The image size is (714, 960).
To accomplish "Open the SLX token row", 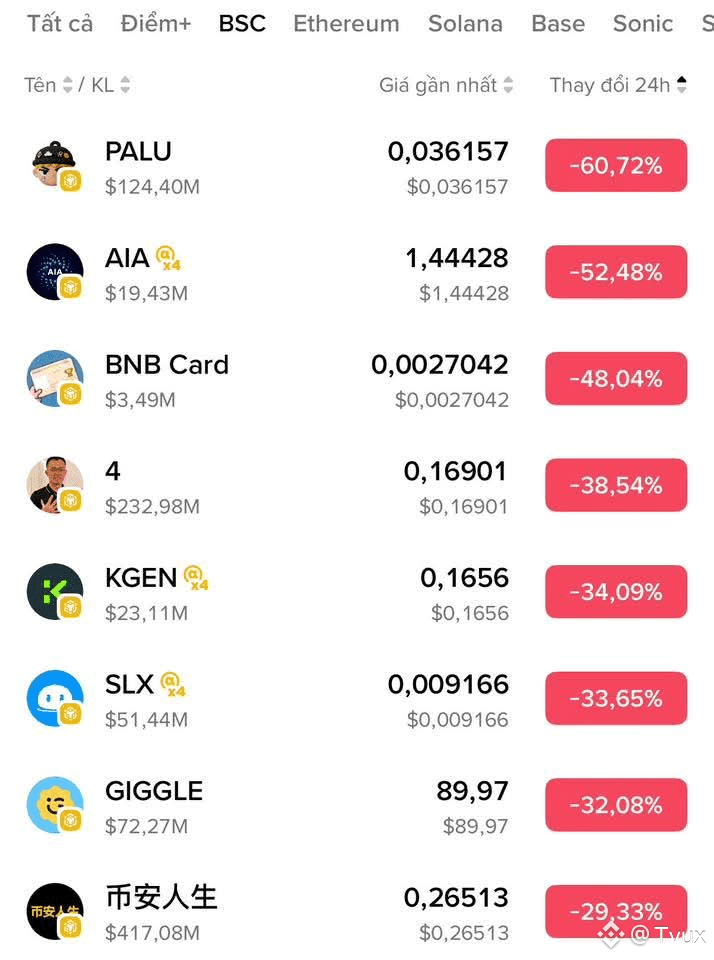I will point(130,684).
